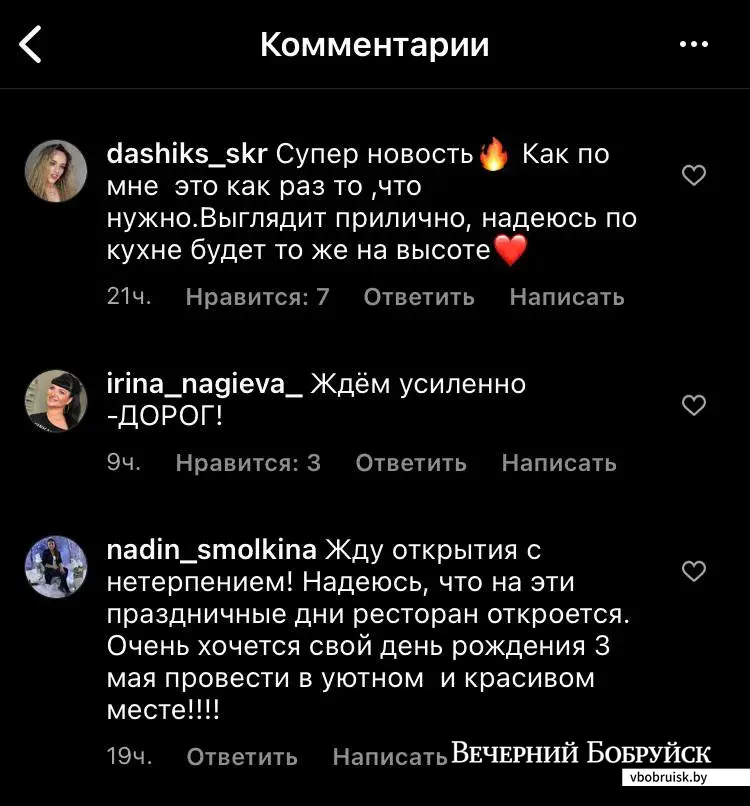750x806 pixels.
Task: Tap Написать under dashiks_skr's comment
Action: (x=567, y=297)
